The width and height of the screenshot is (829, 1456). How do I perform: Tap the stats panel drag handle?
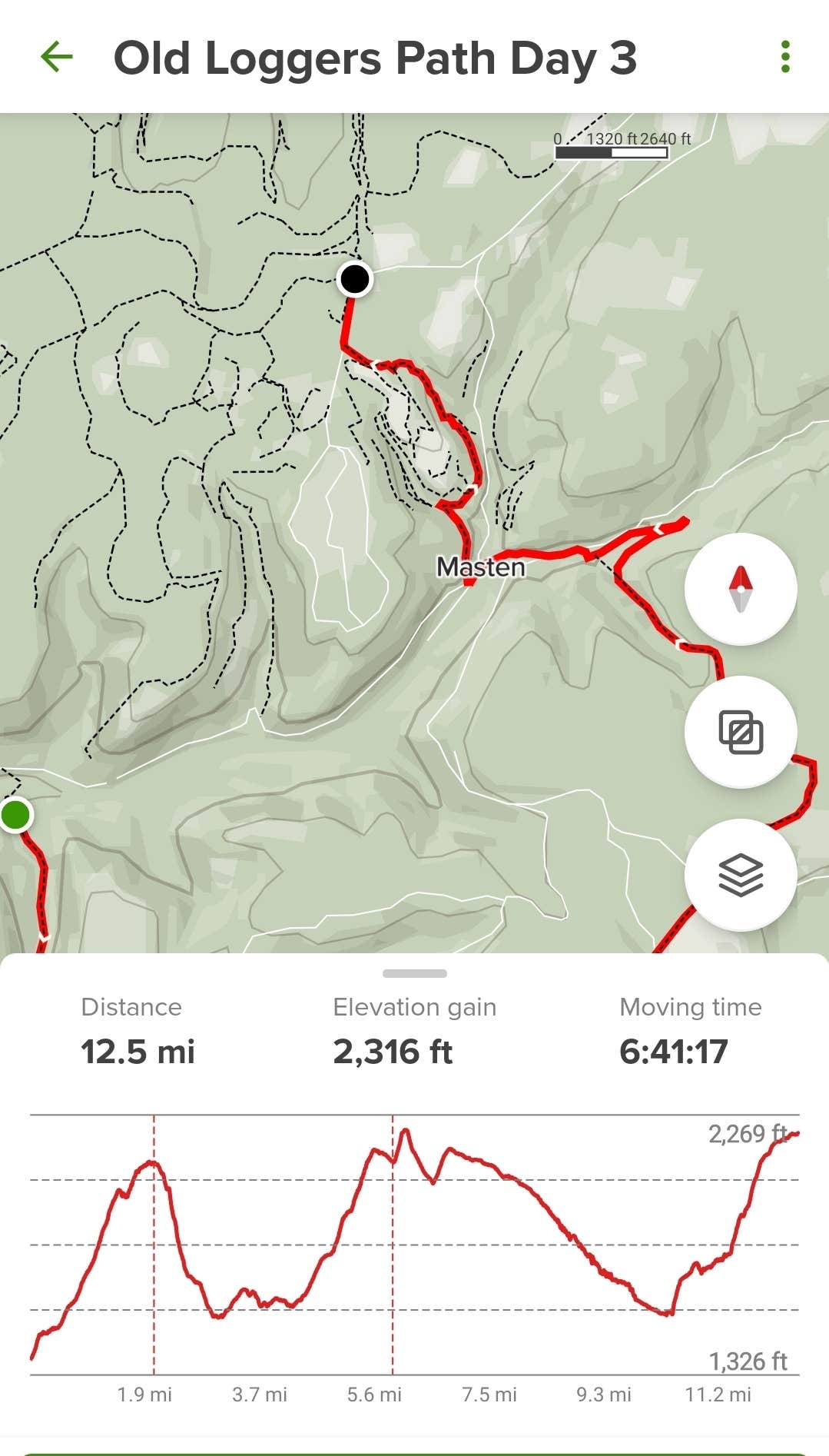pyautogui.click(x=414, y=973)
